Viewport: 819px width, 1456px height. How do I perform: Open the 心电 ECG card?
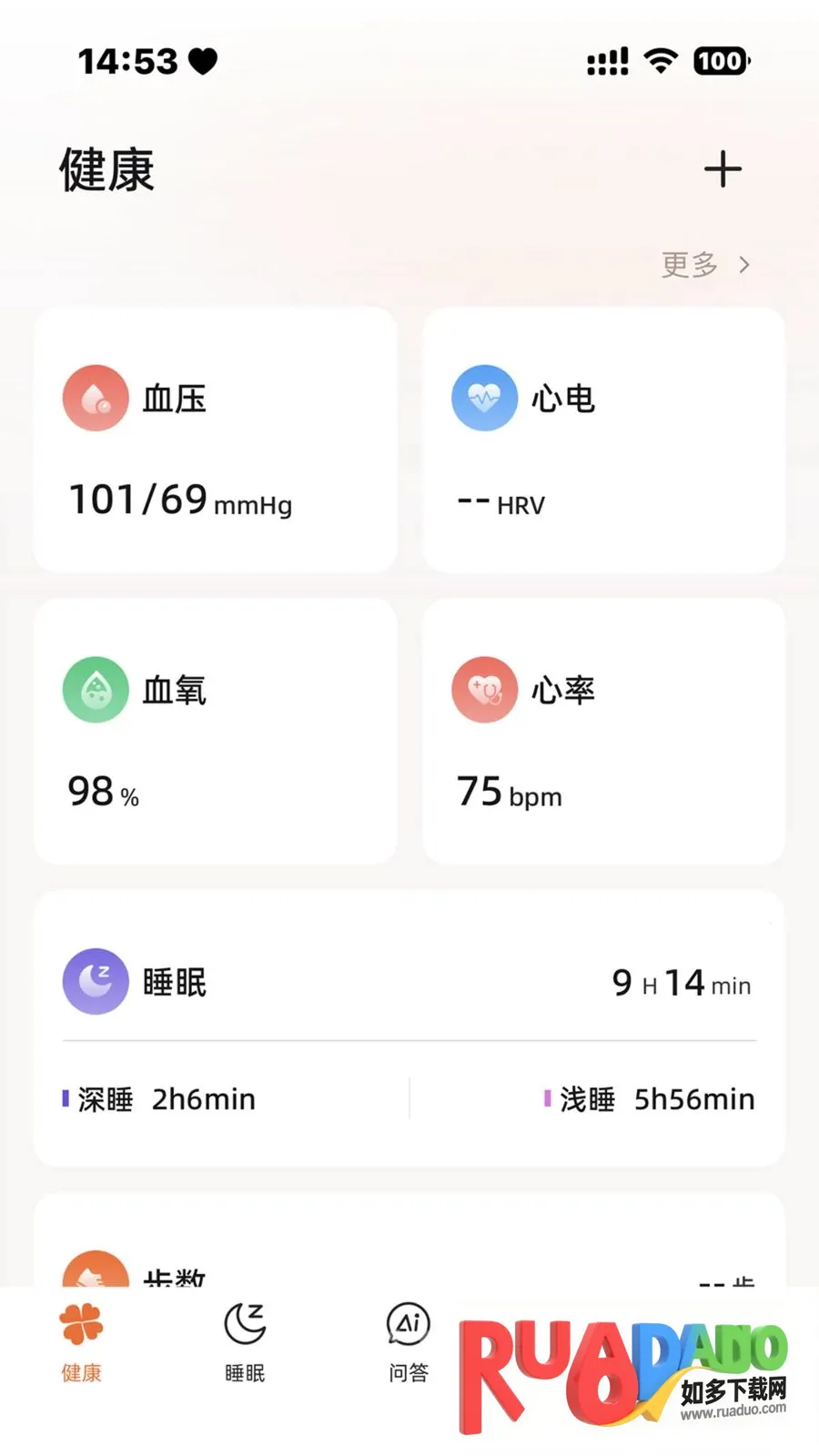click(603, 440)
